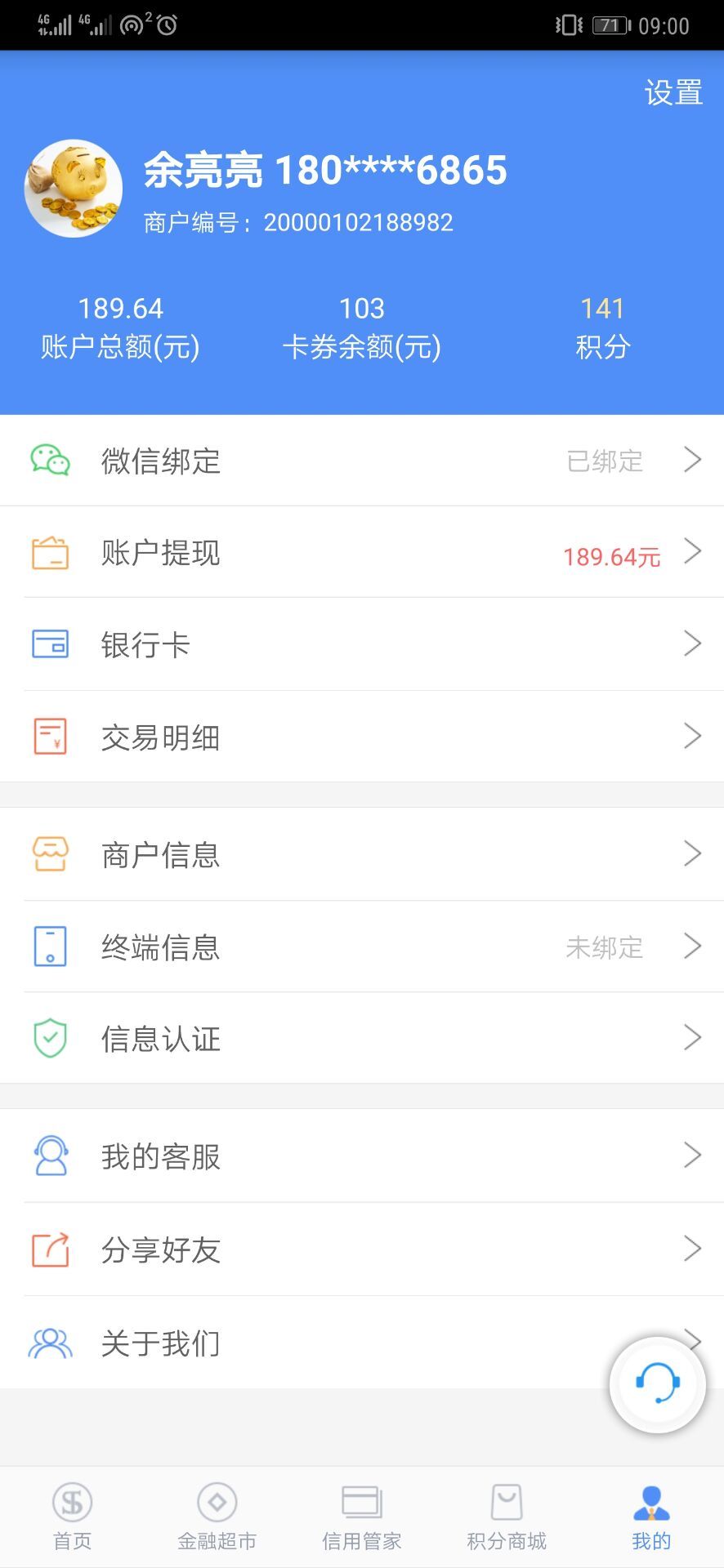View 交易明细 transaction details
The image size is (724, 1568).
362,737
